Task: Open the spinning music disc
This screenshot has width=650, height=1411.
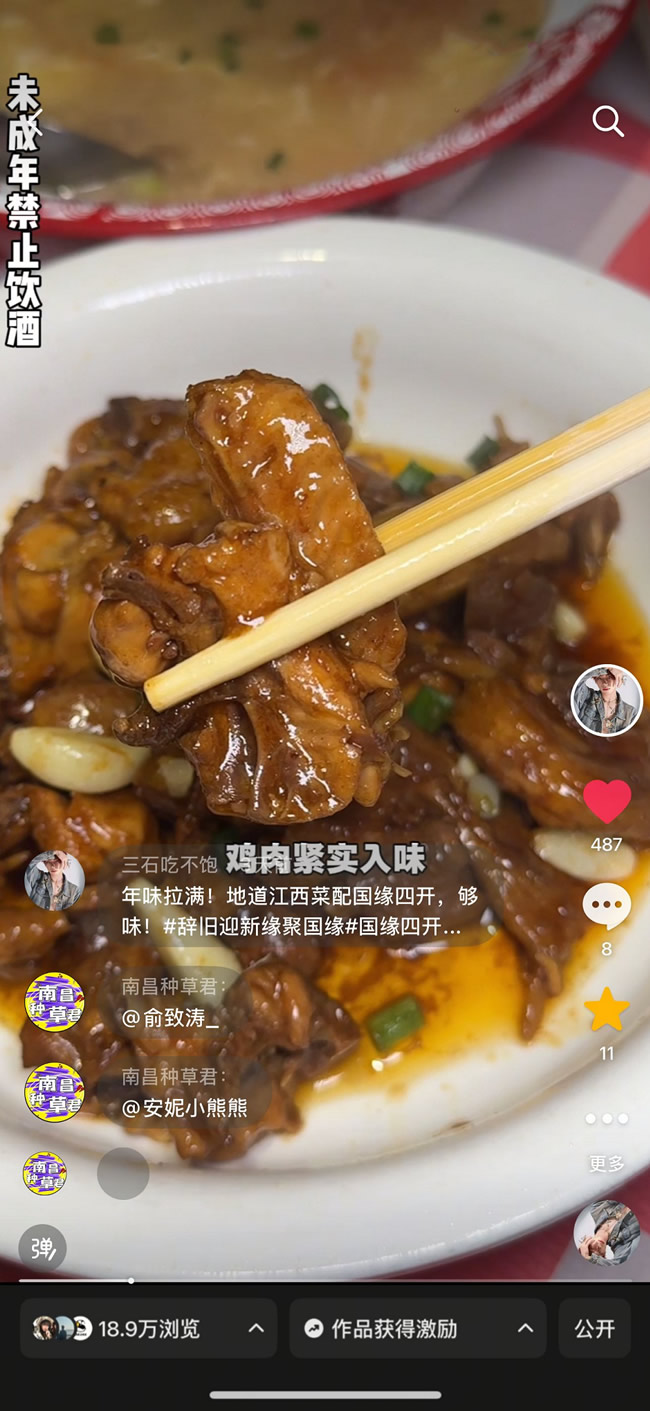Action: click(x=606, y=1233)
